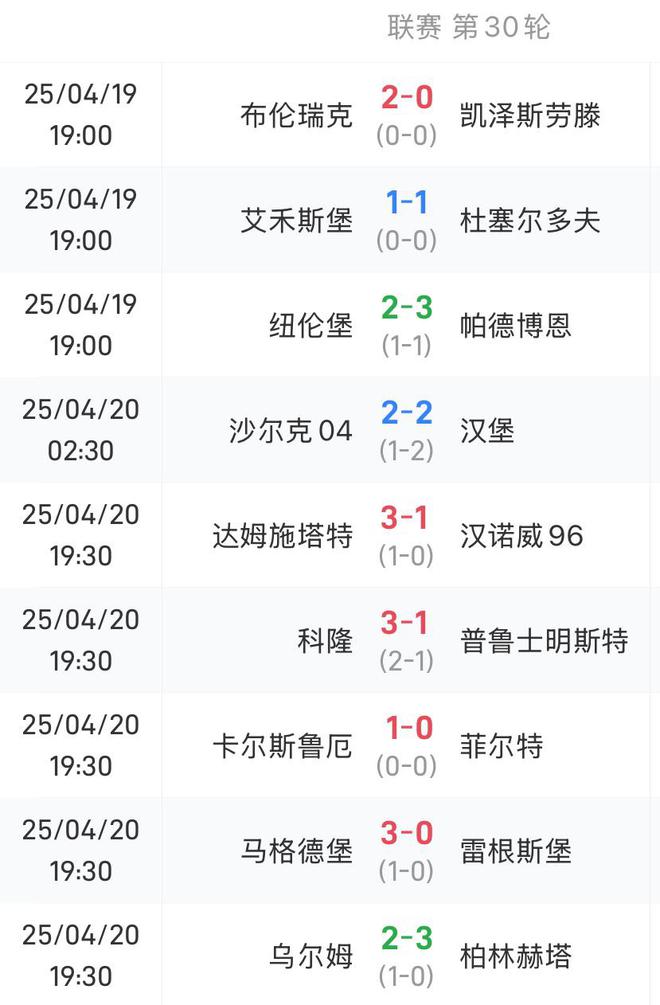The height and width of the screenshot is (1005, 660).
Task: Open the 艾禾斯堡 vs 杜塞尔多夫 match
Action: tap(407, 219)
